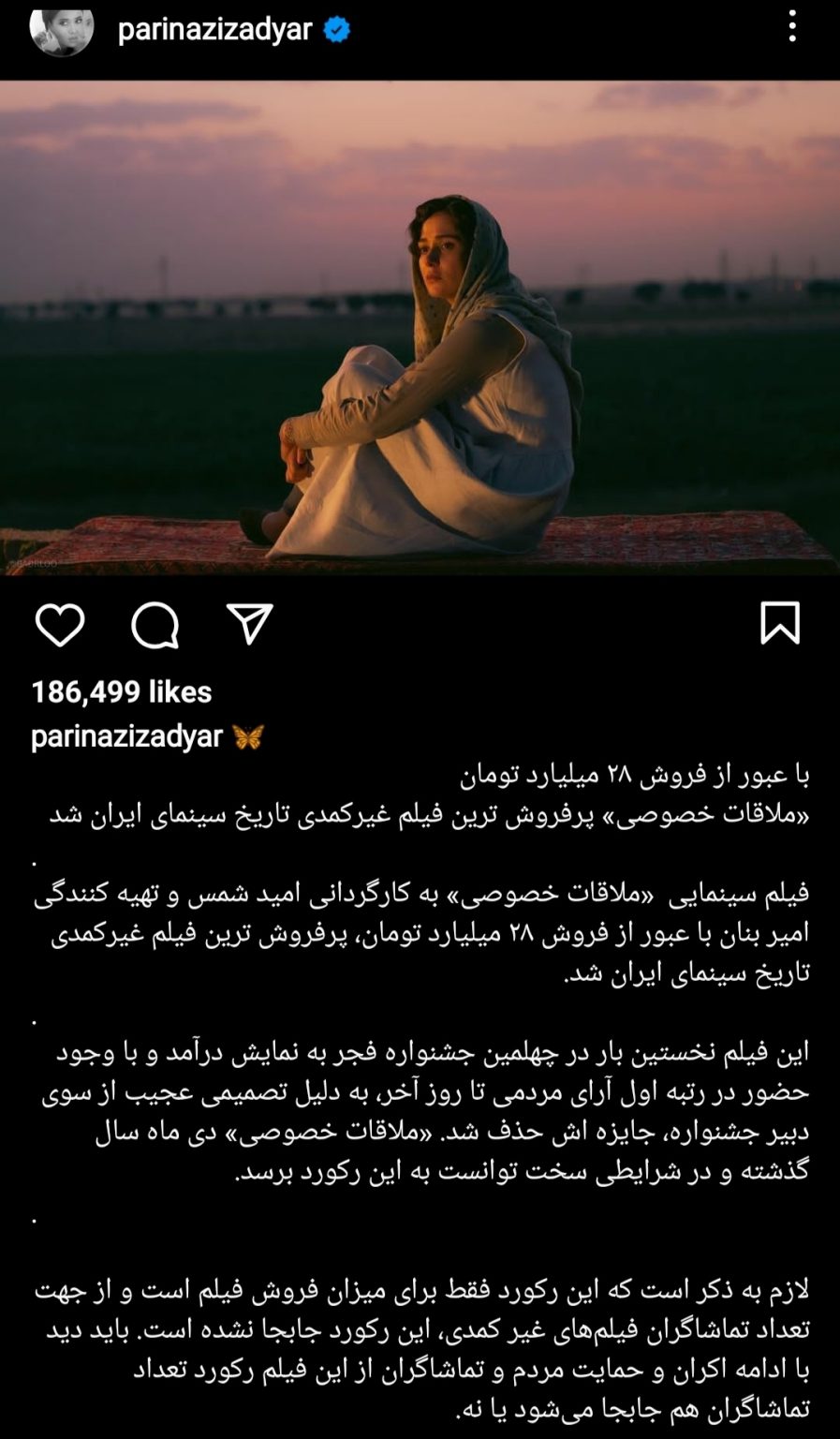Tap the parinazizadyar username in the header

214,30
